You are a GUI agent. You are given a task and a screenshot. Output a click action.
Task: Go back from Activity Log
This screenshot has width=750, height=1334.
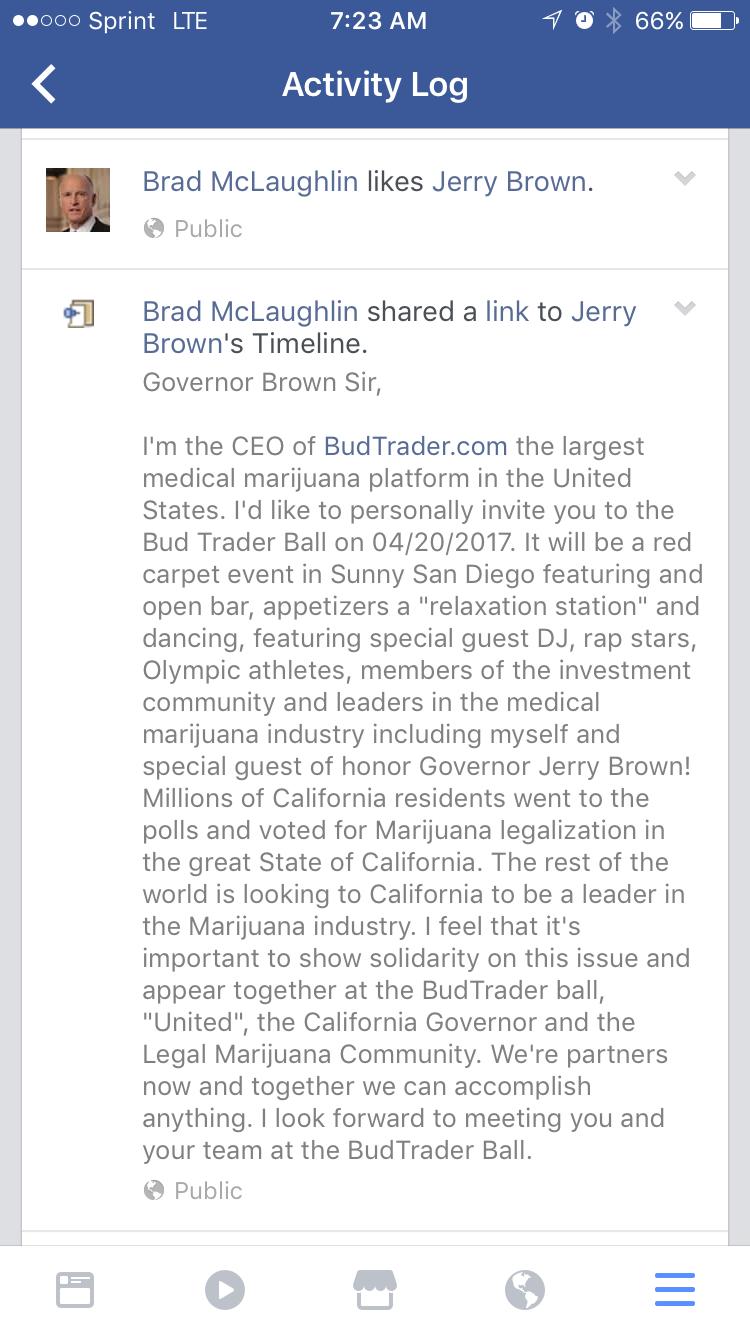click(x=44, y=85)
